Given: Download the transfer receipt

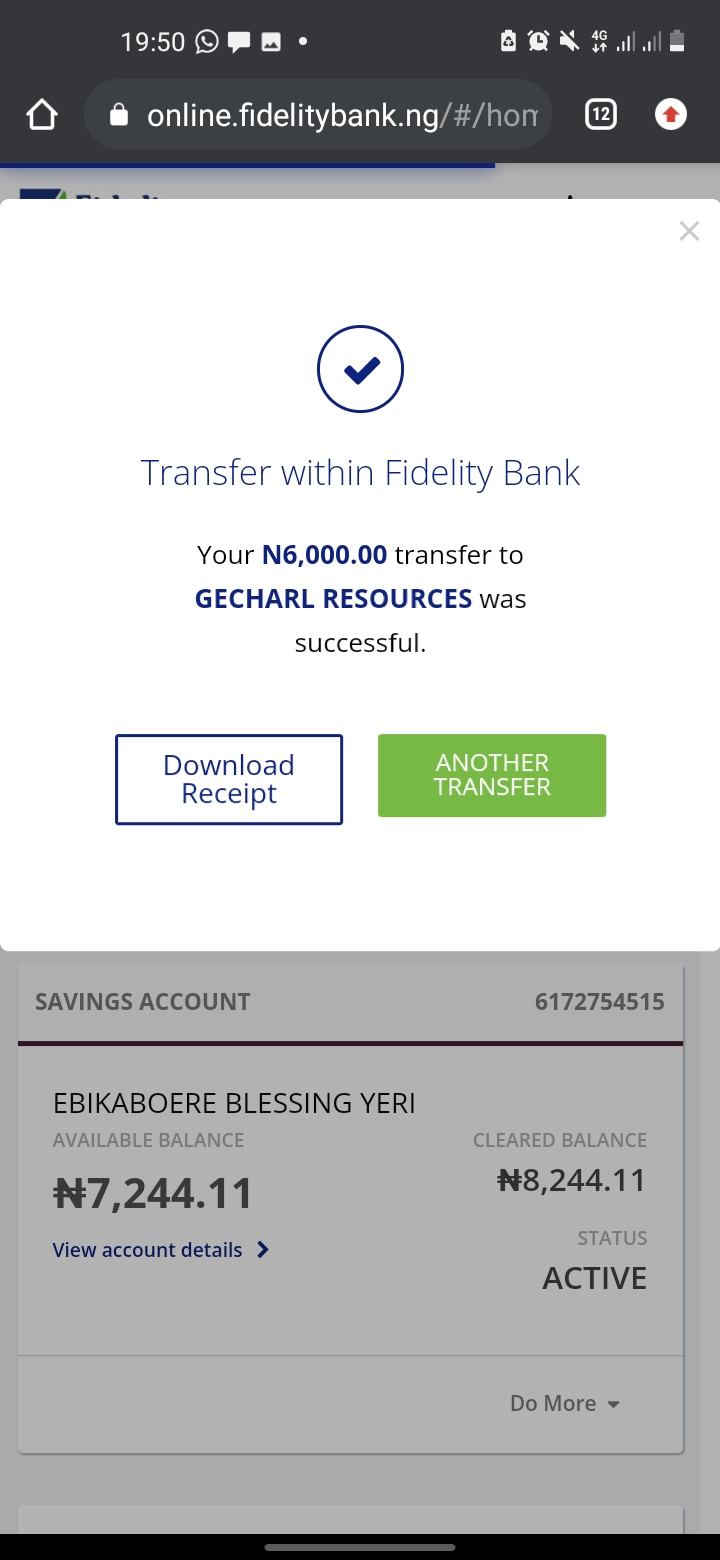Looking at the screenshot, I should (x=229, y=779).
